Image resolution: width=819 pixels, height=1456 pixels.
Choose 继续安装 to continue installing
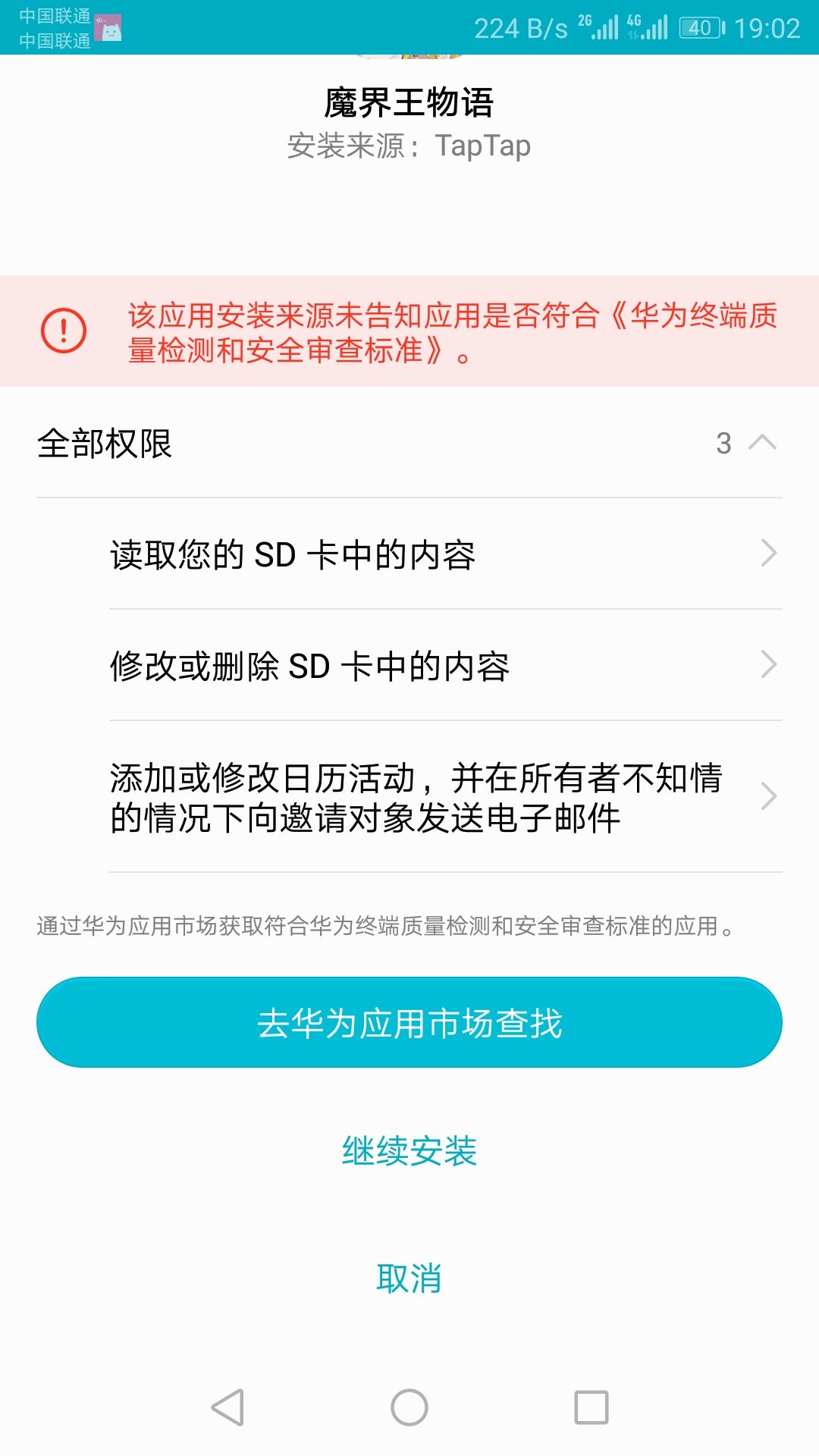click(409, 1150)
